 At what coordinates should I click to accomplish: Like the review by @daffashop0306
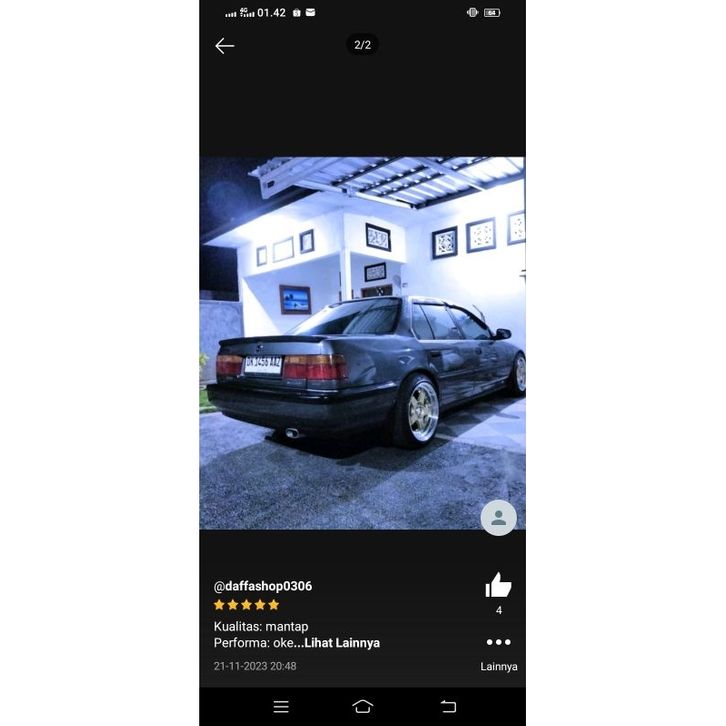(498, 587)
